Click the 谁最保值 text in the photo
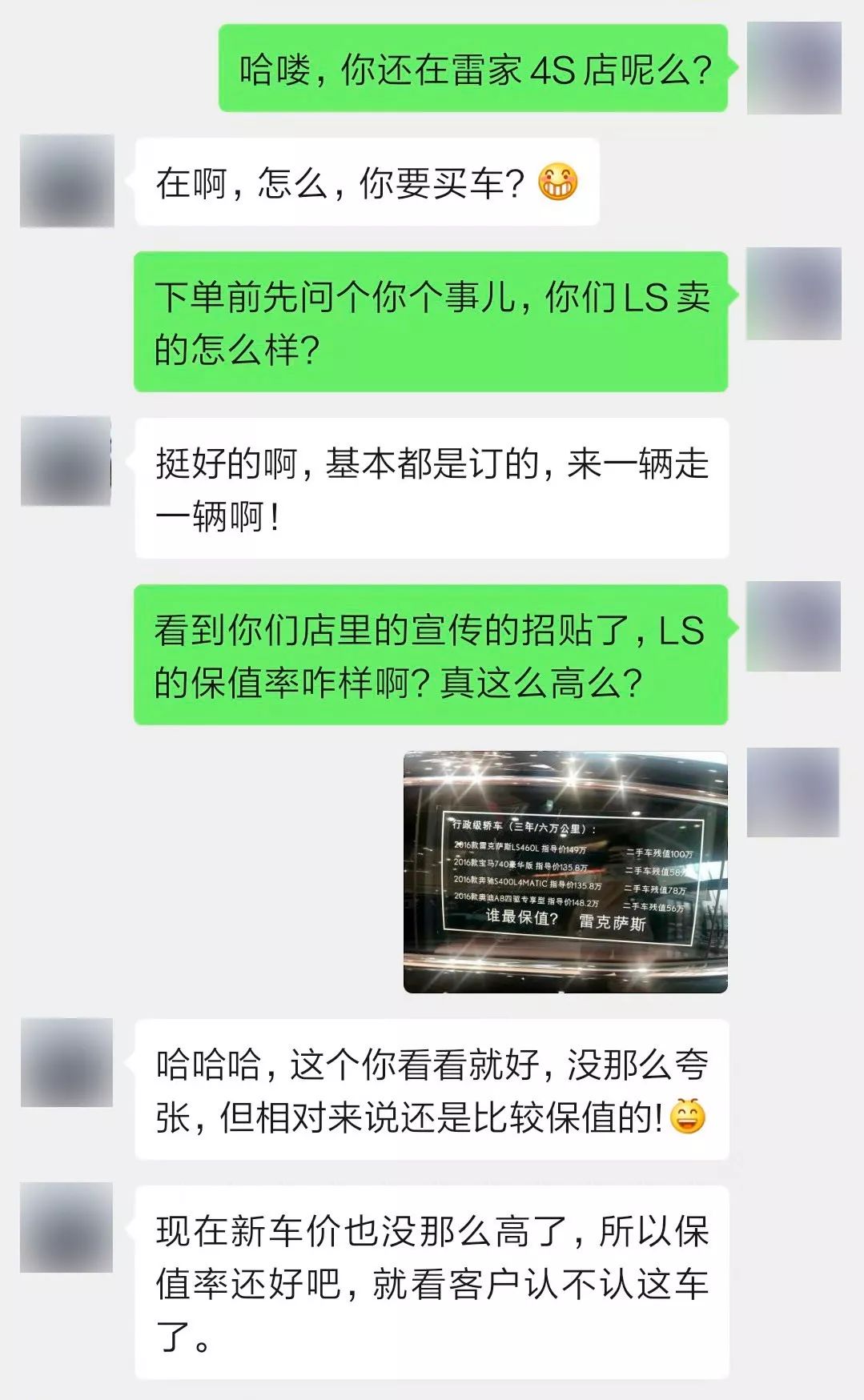 click(x=523, y=918)
